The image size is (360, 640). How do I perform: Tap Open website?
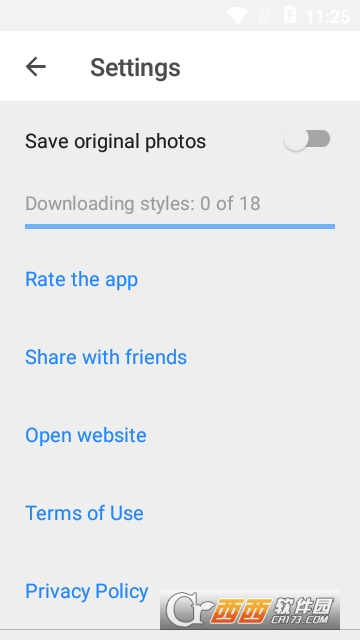tap(86, 435)
